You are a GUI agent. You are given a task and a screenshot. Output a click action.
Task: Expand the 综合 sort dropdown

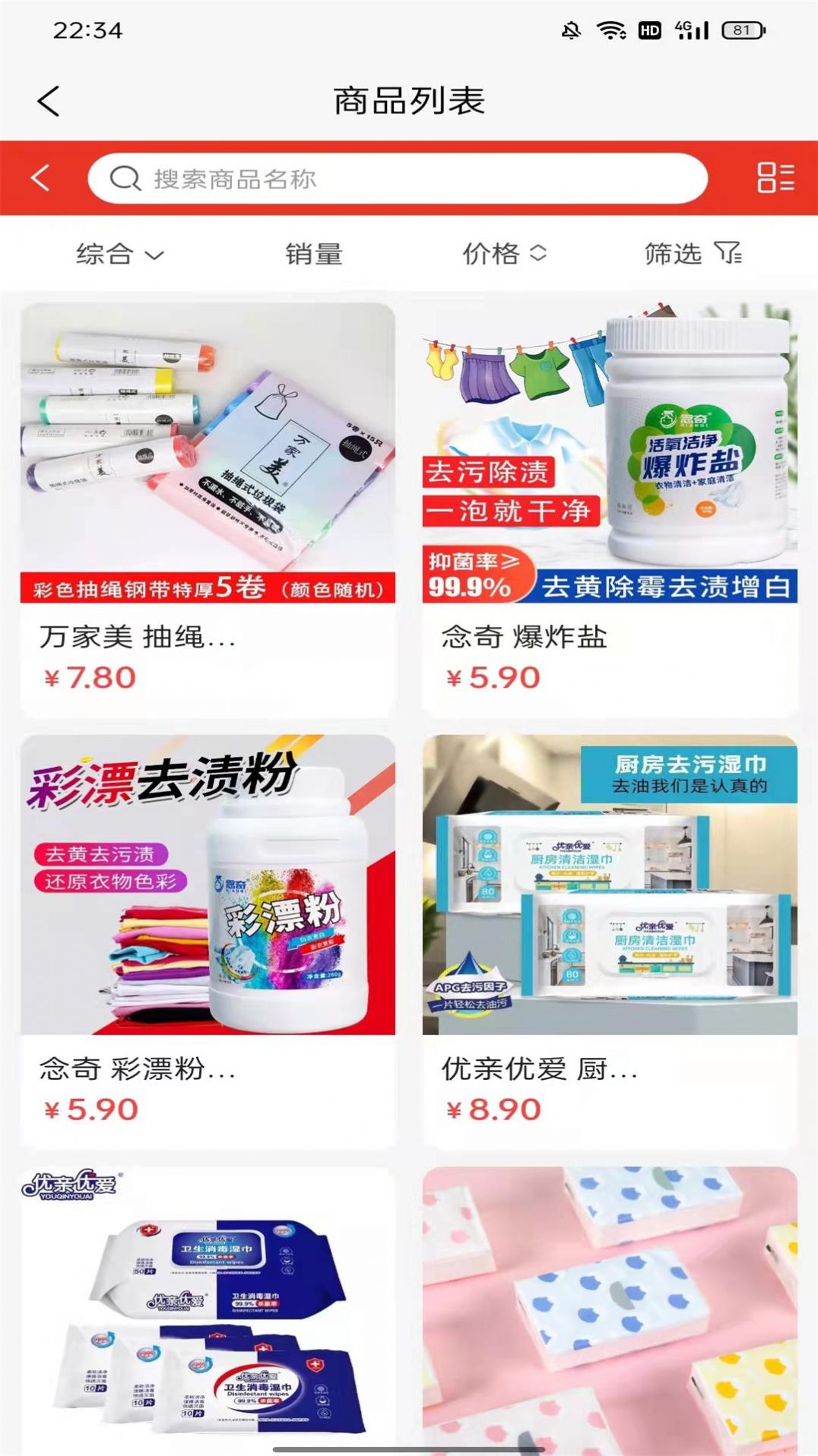point(119,254)
